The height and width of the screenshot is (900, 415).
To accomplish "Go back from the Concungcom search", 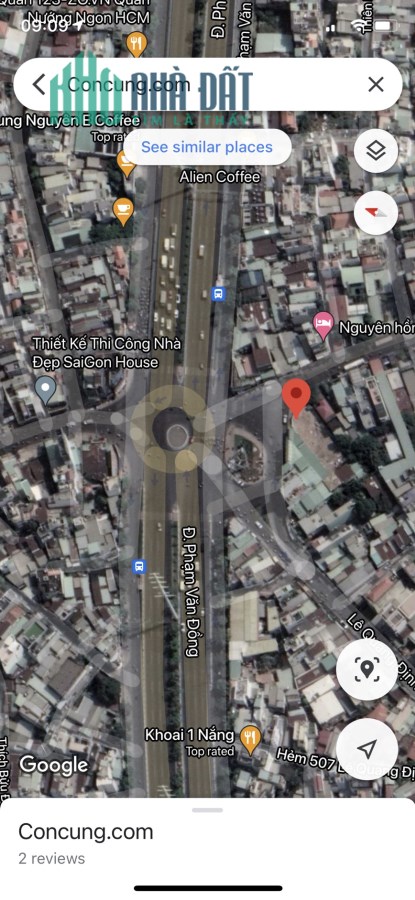I will coord(38,85).
